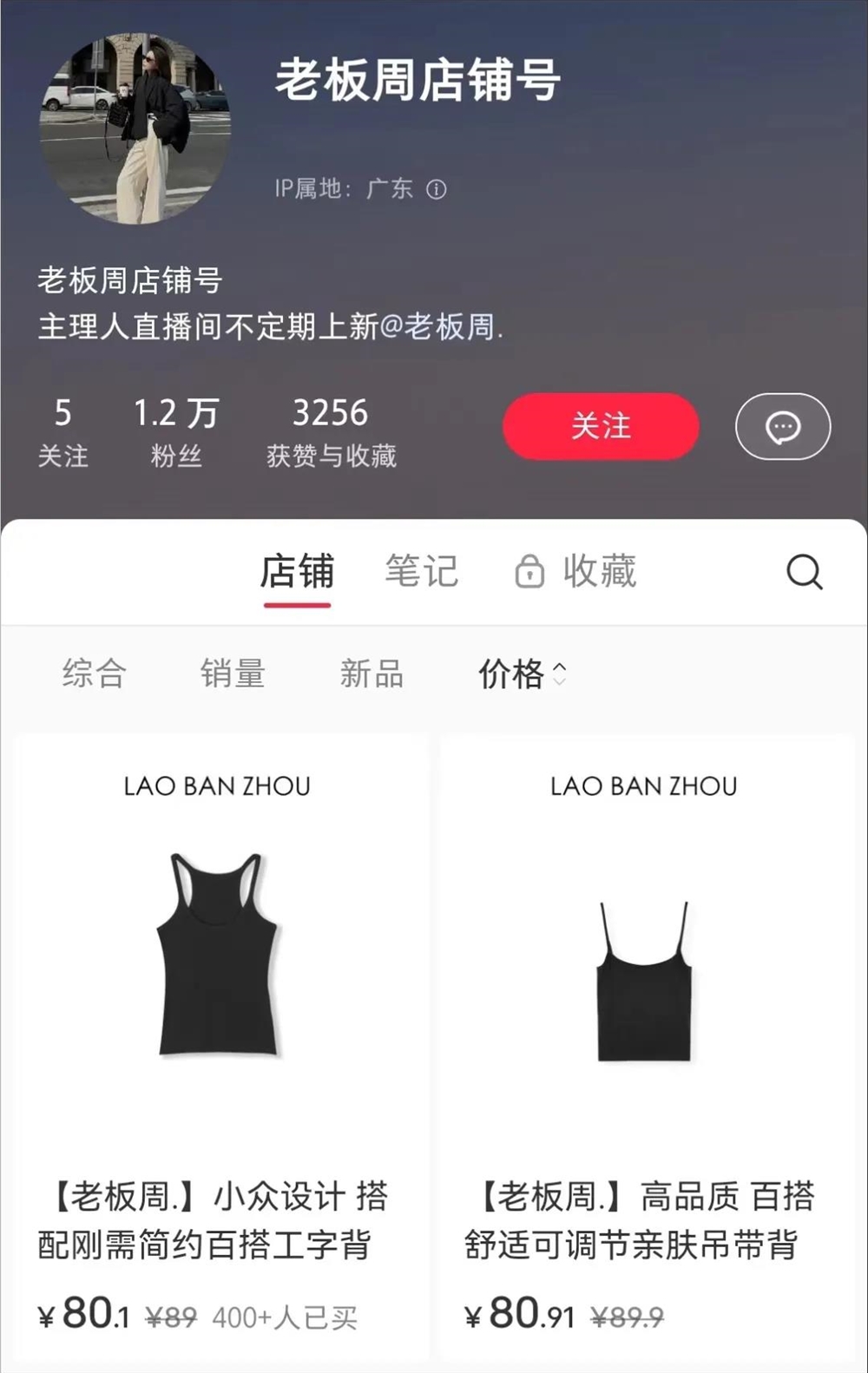Open the 店铺 shop tab
Screen dimensions: 868x1373
[297, 571]
